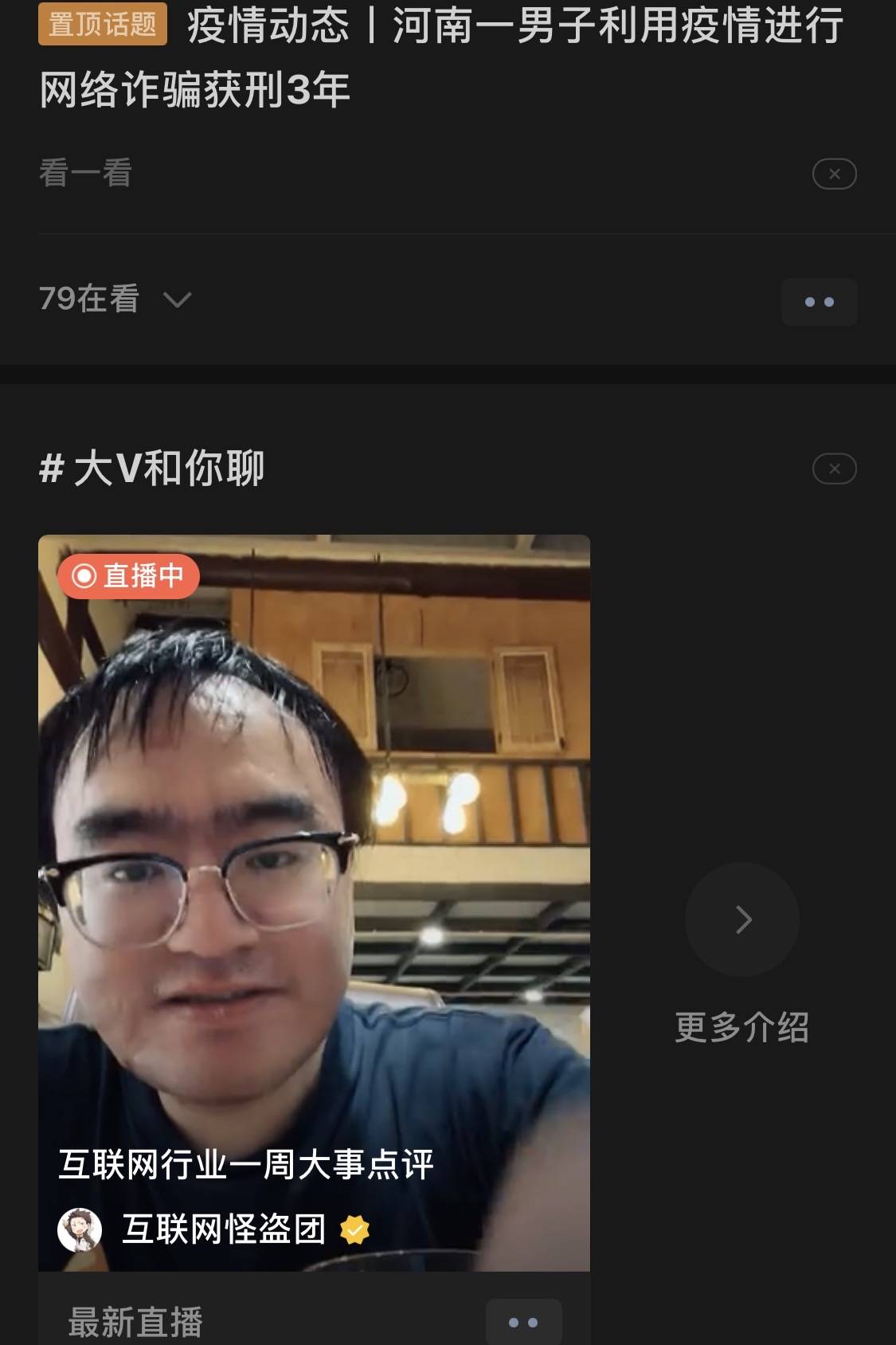Screen dimensions: 896x1345
Task: Dismiss the 看一看 pinned topic card
Action: (x=834, y=174)
